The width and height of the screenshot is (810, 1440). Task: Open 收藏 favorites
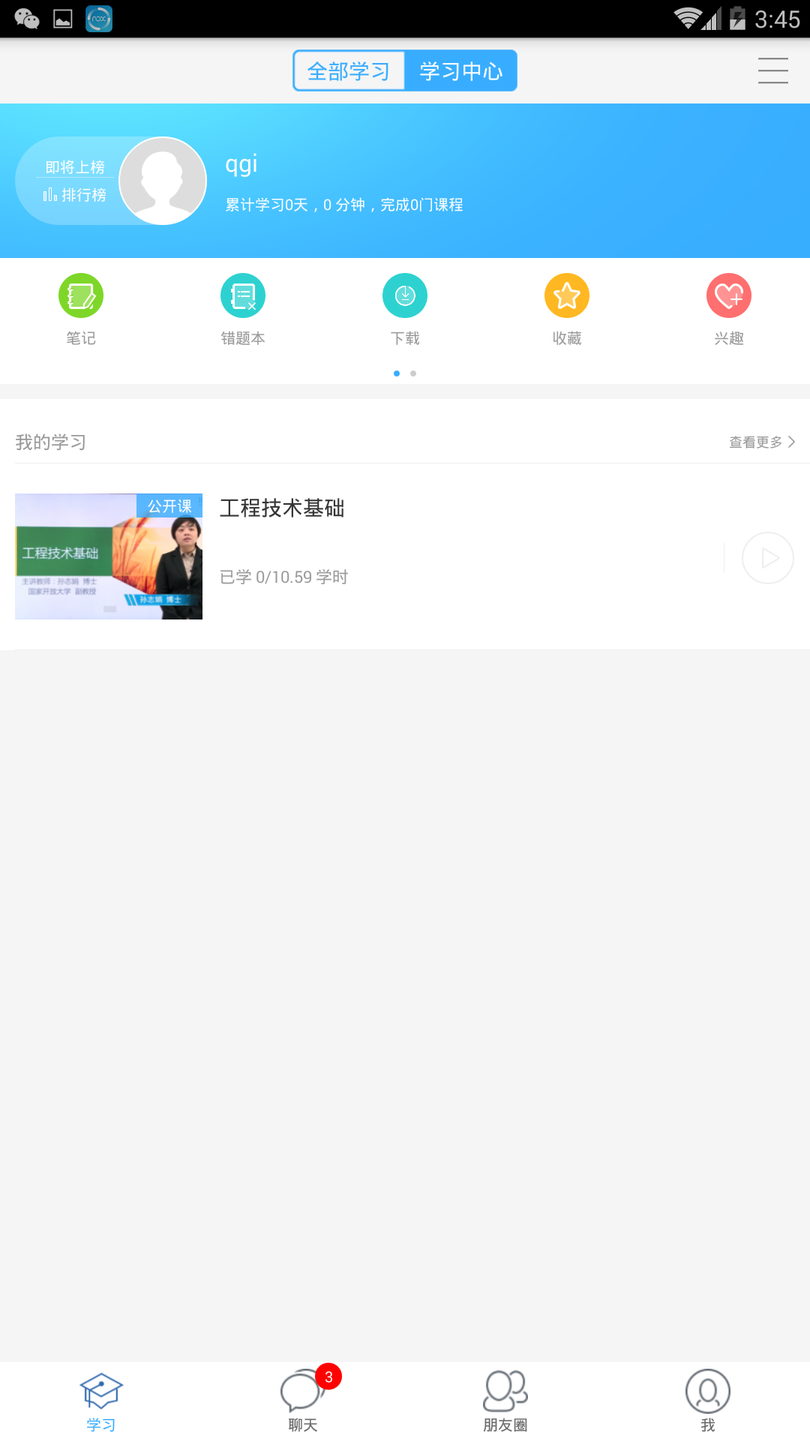567,308
